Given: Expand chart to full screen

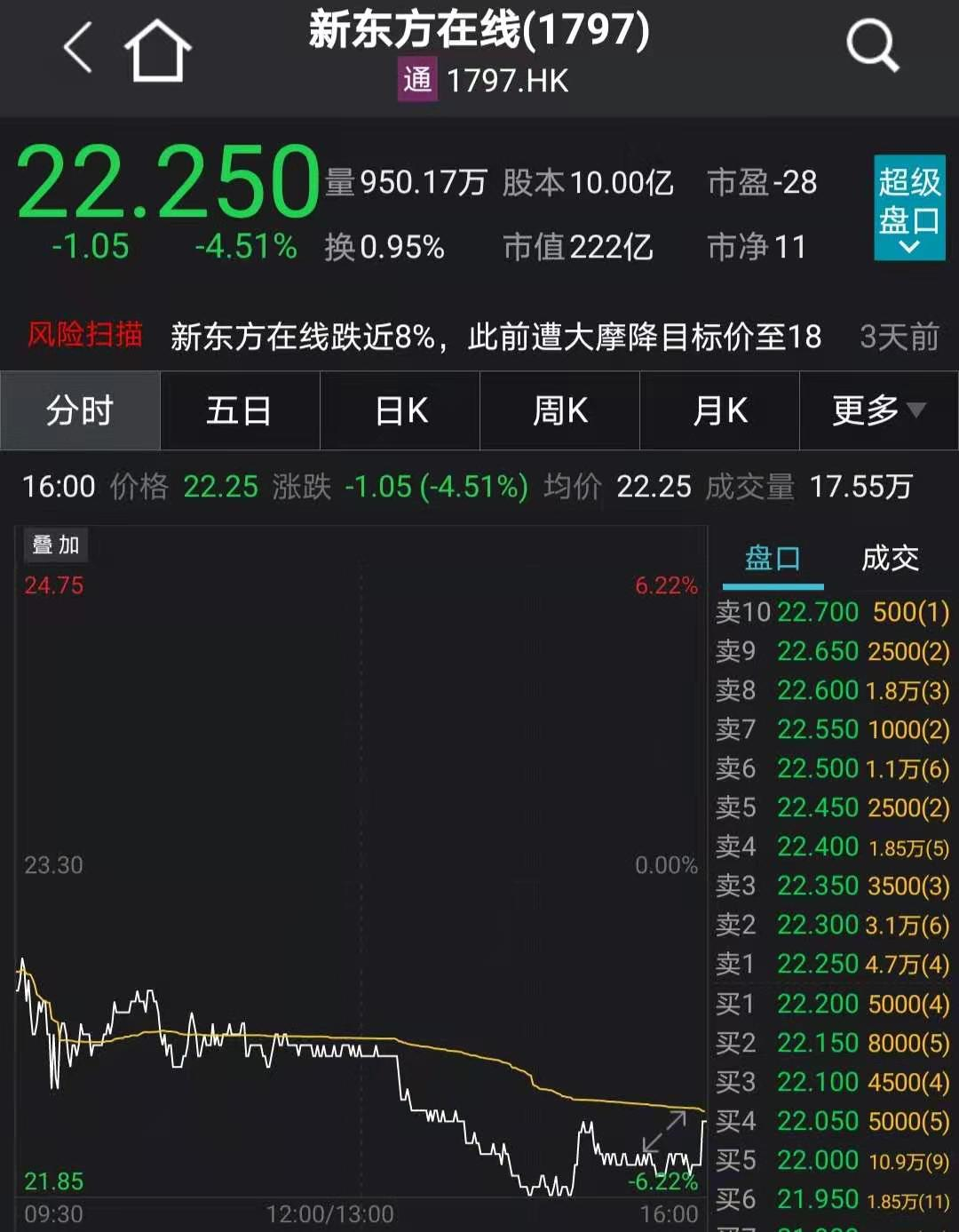Looking at the screenshot, I should pos(664,1133).
